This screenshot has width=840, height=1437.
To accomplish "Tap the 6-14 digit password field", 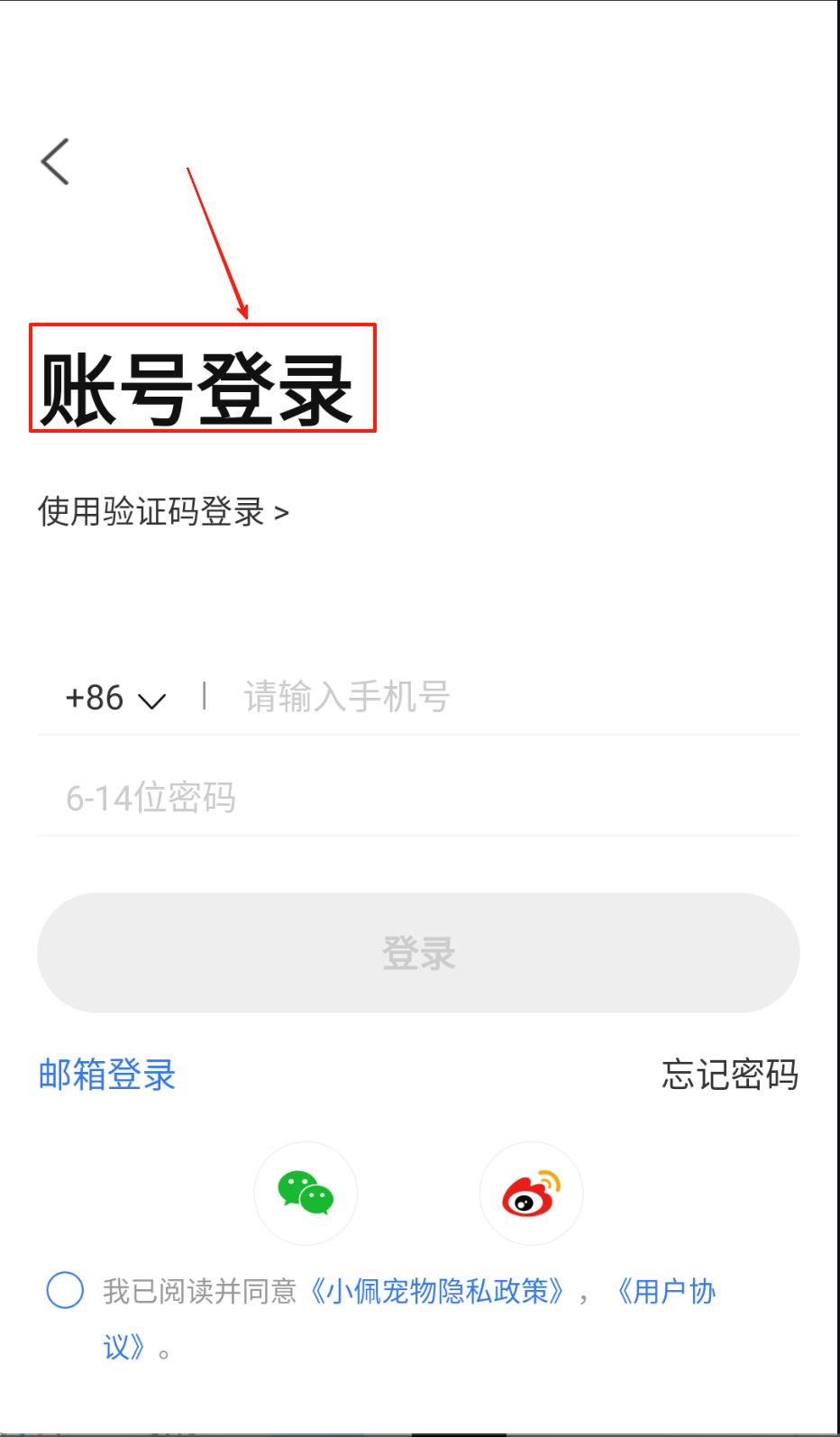I will [x=418, y=797].
